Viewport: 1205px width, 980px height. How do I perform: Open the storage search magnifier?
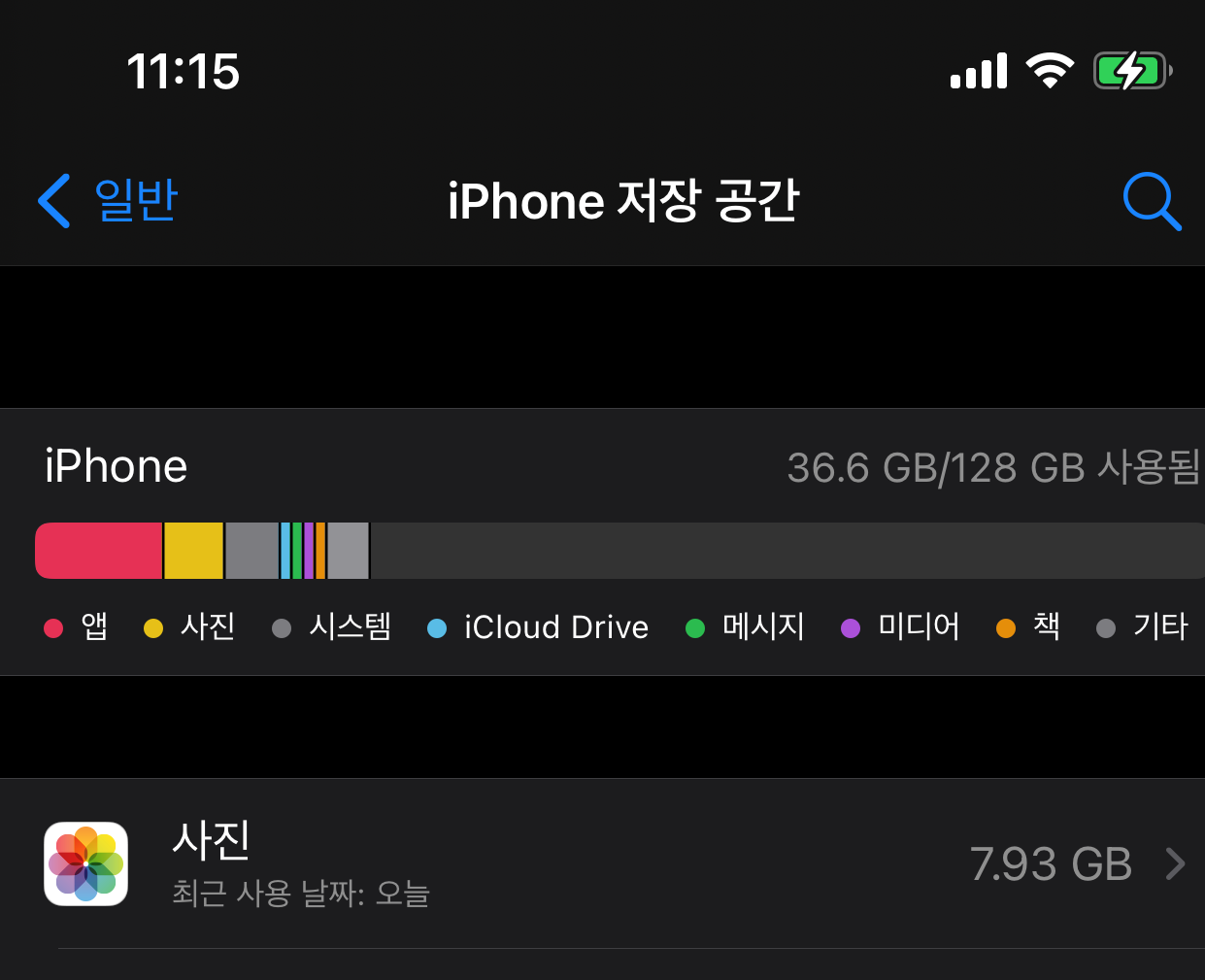click(x=1152, y=201)
